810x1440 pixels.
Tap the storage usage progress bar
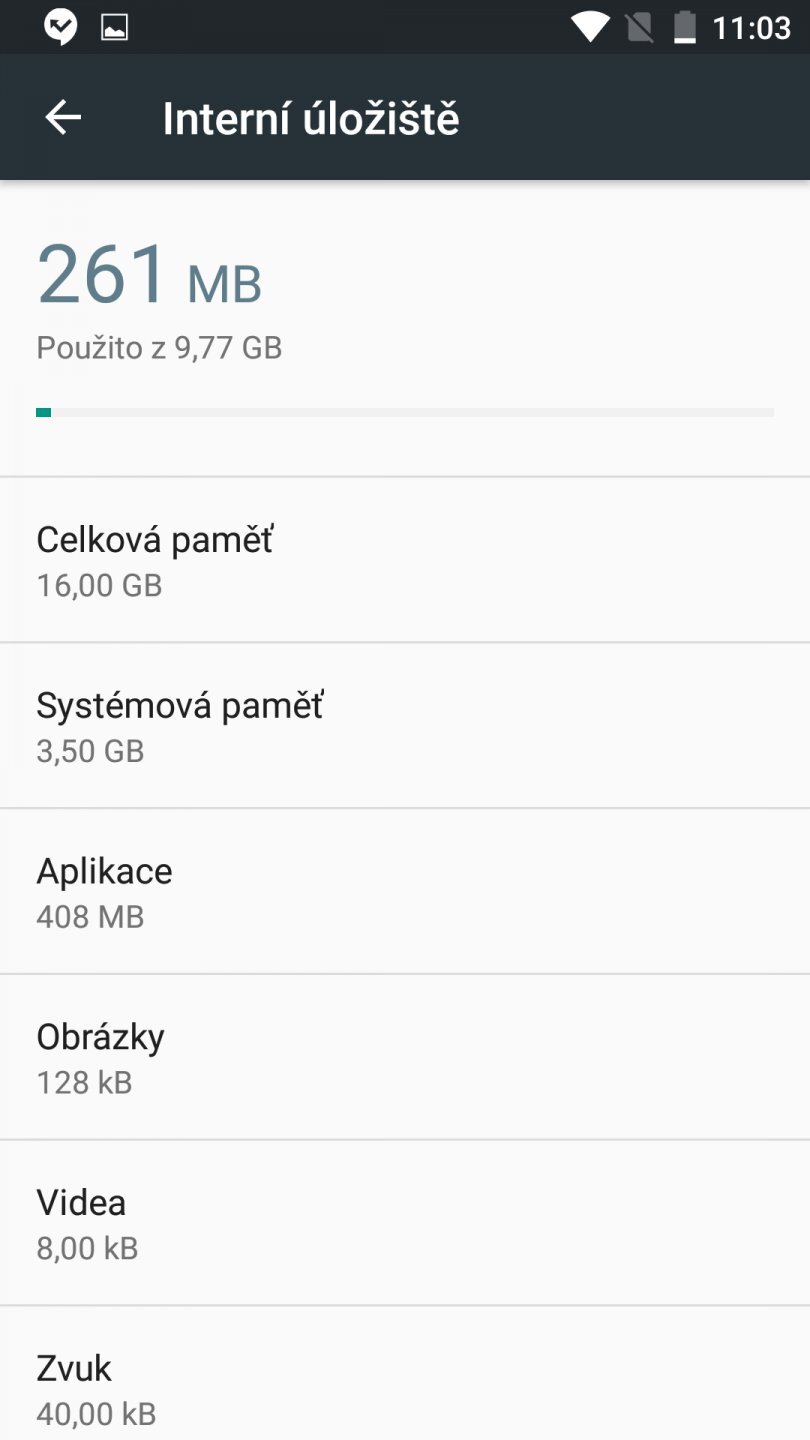pos(405,411)
